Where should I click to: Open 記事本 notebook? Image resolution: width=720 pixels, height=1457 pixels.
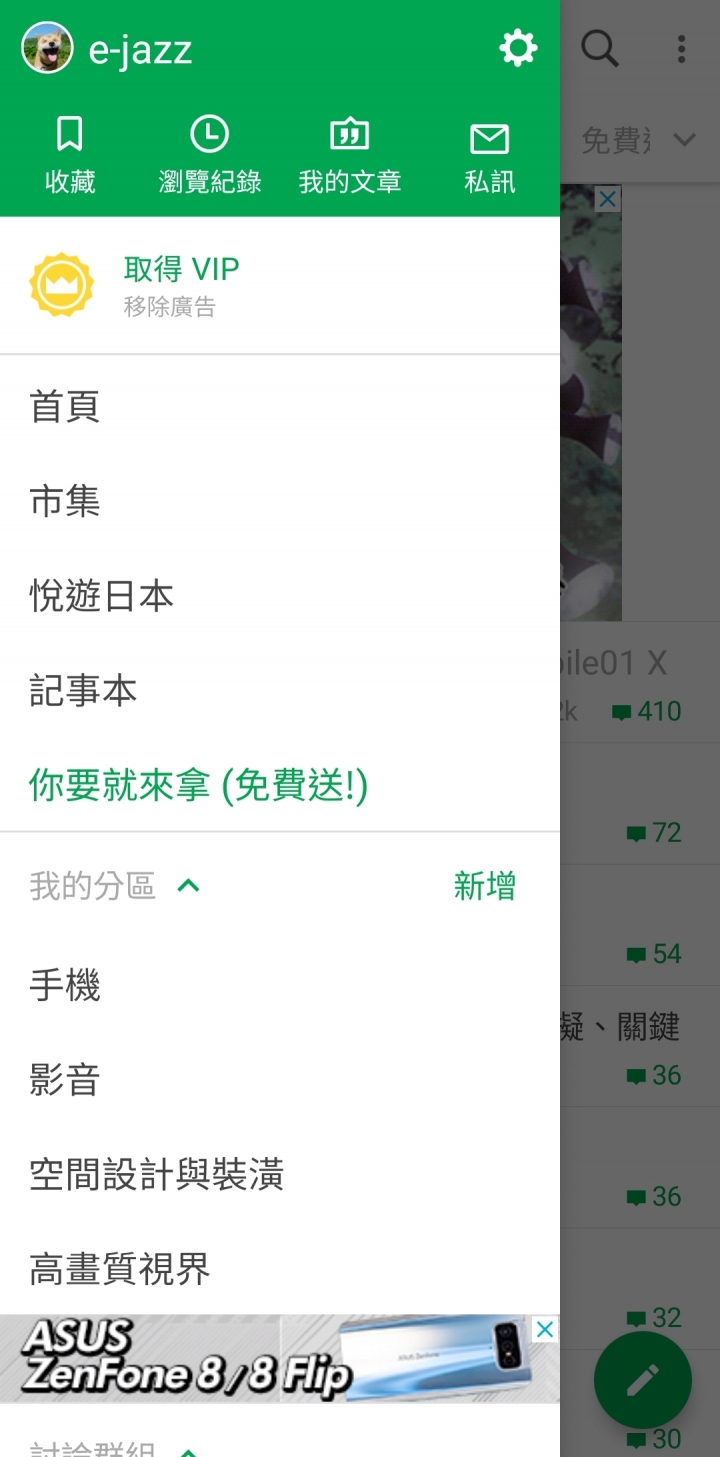point(83,691)
